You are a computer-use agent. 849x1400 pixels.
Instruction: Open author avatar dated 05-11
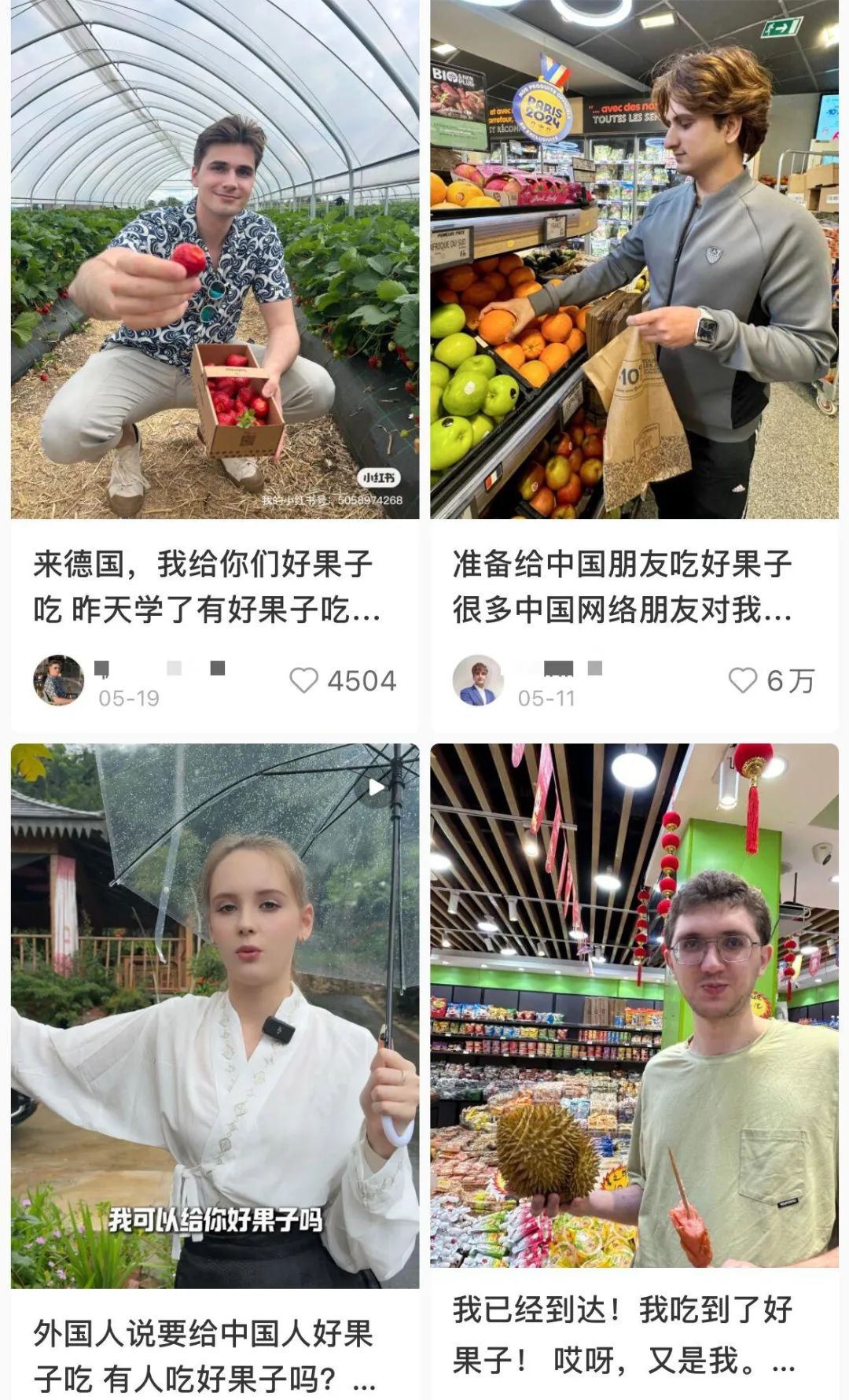point(478,680)
